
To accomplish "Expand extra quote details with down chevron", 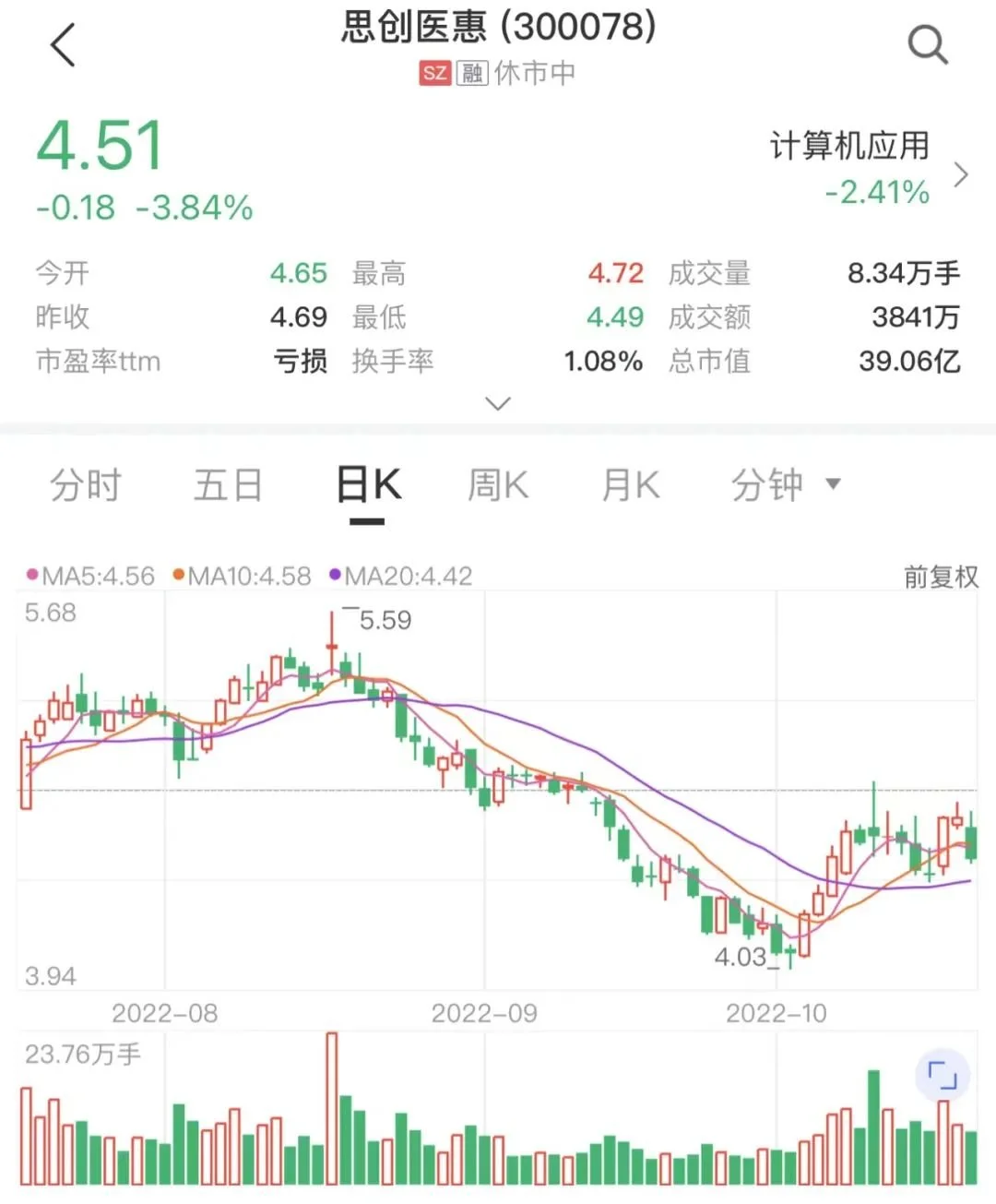I will pos(498,403).
